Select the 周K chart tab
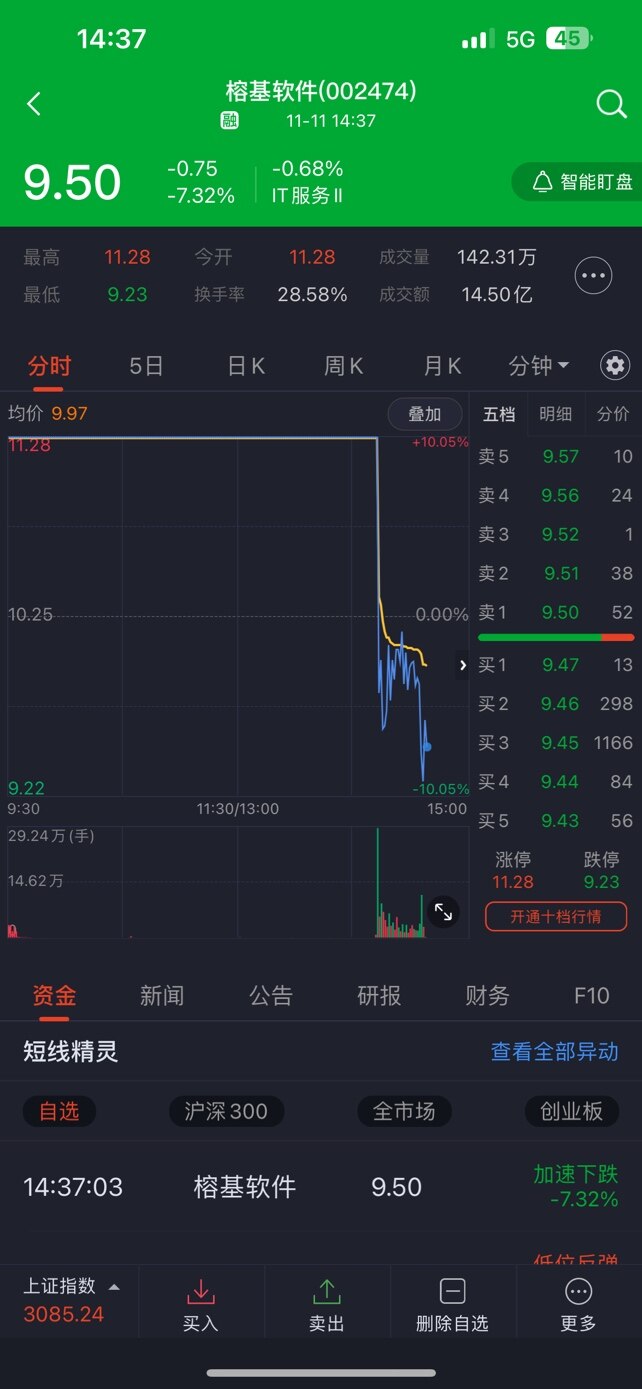The width and height of the screenshot is (642, 1389). click(x=343, y=366)
